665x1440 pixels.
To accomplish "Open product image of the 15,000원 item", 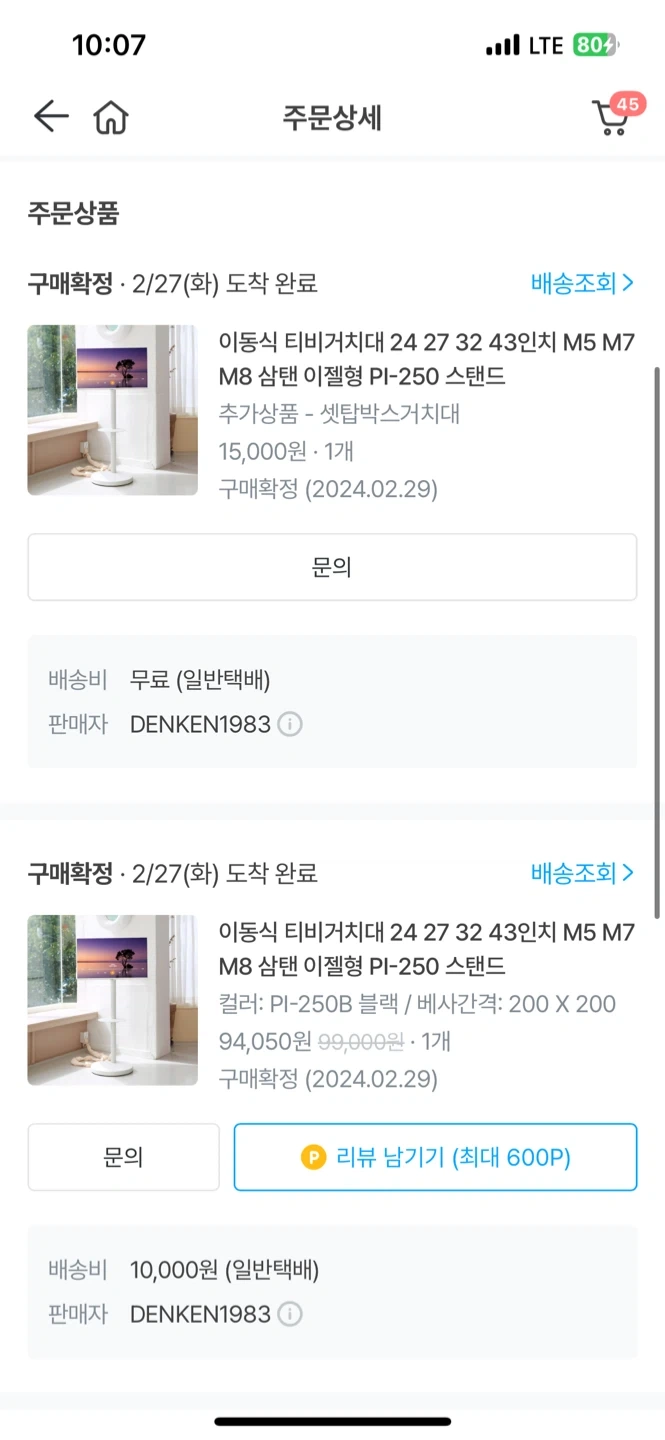I will pyautogui.click(x=112, y=410).
